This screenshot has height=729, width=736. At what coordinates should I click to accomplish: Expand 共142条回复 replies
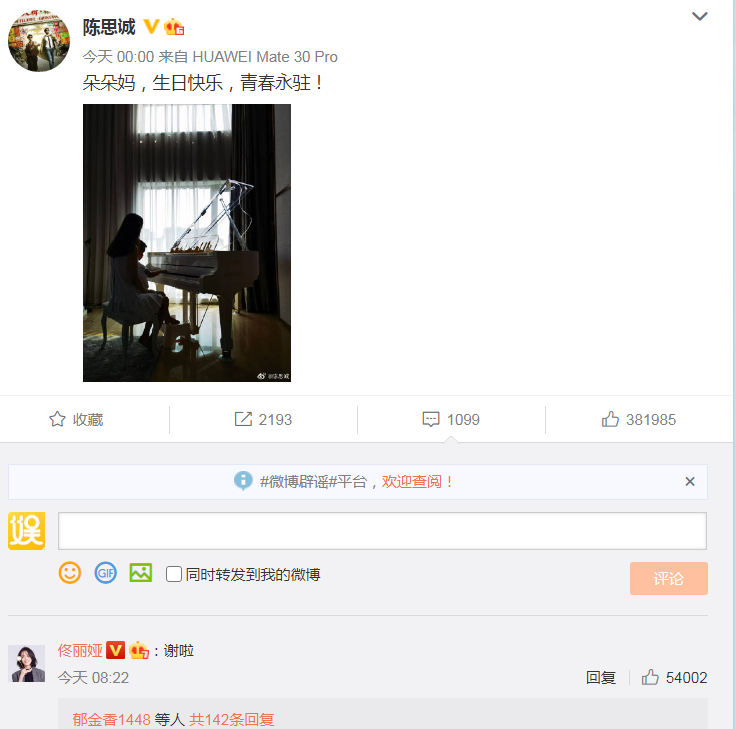tap(232, 718)
